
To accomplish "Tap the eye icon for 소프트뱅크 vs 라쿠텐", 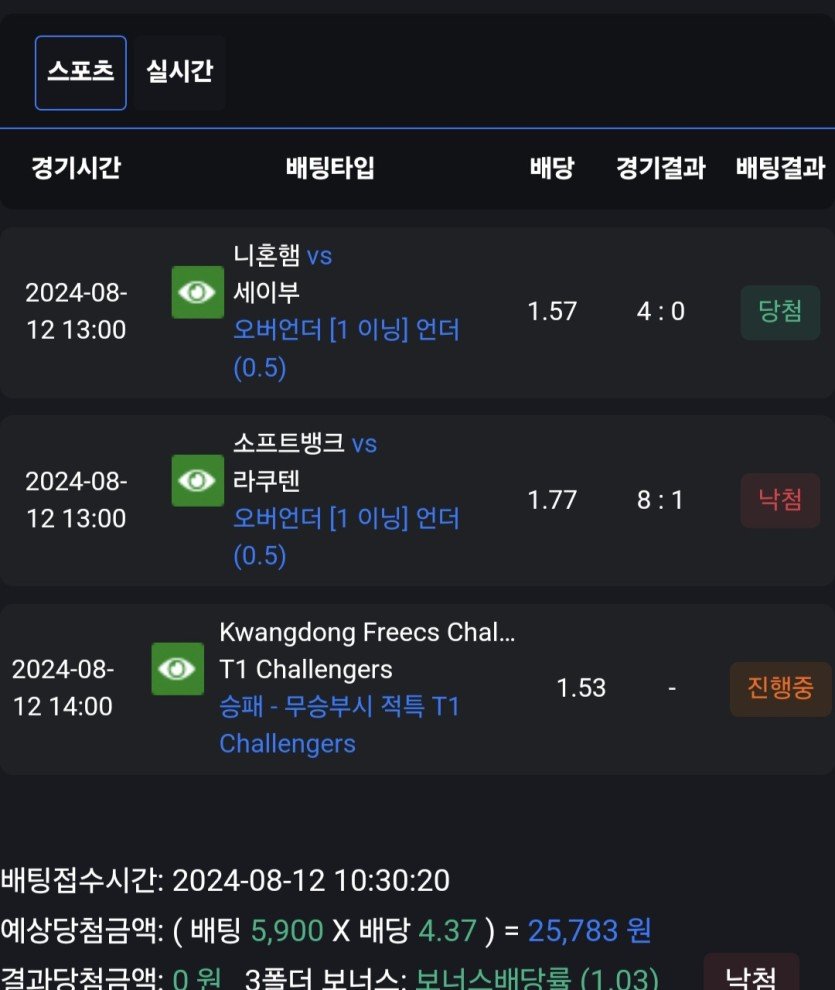I will tap(197, 481).
